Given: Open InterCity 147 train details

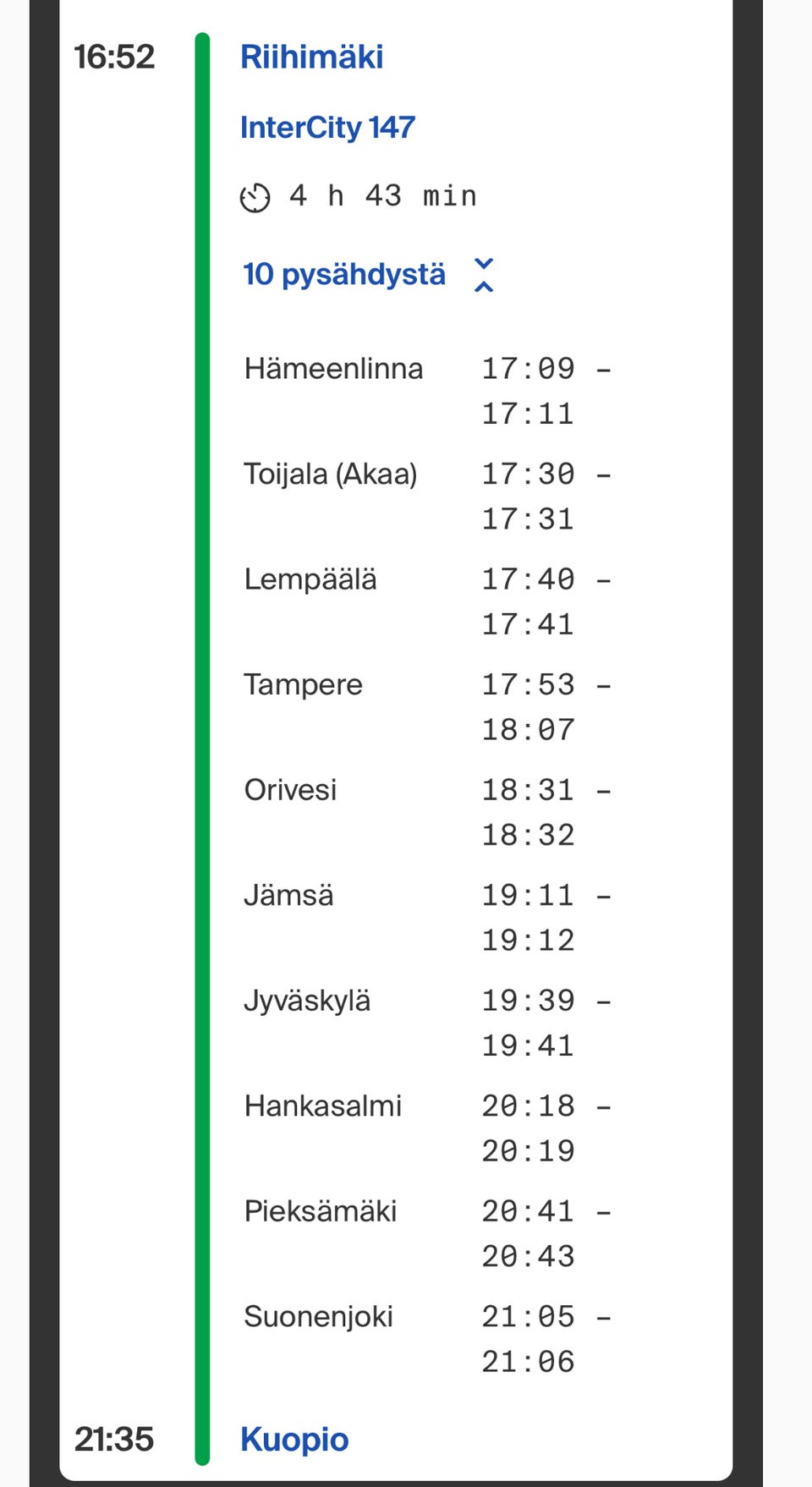Looking at the screenshot, I should point(327,128).
